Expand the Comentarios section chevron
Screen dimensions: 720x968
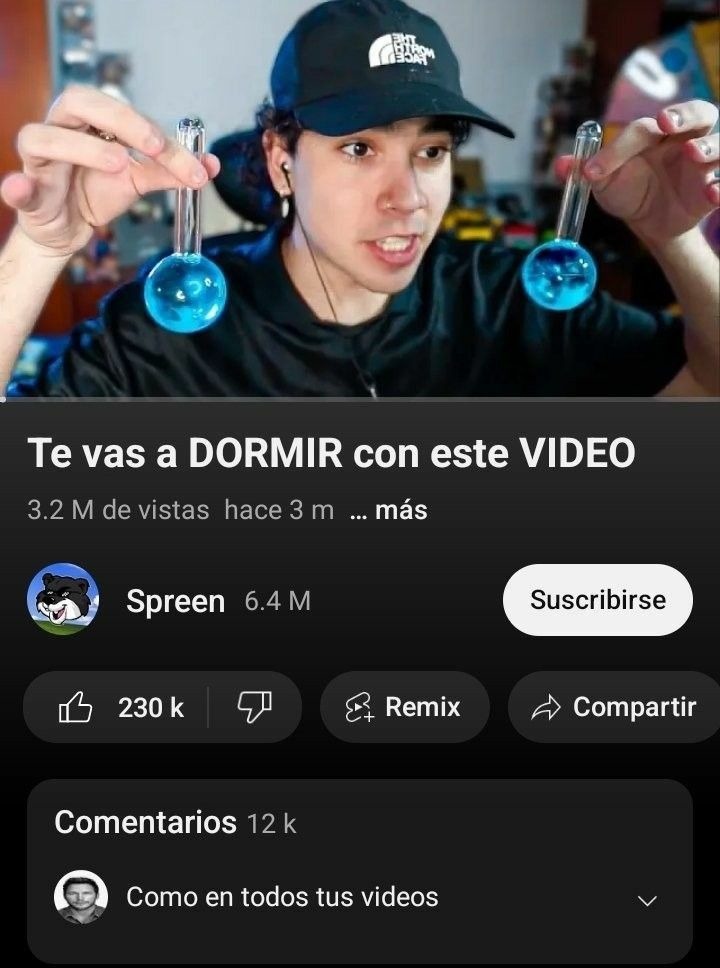pos(647,900)
